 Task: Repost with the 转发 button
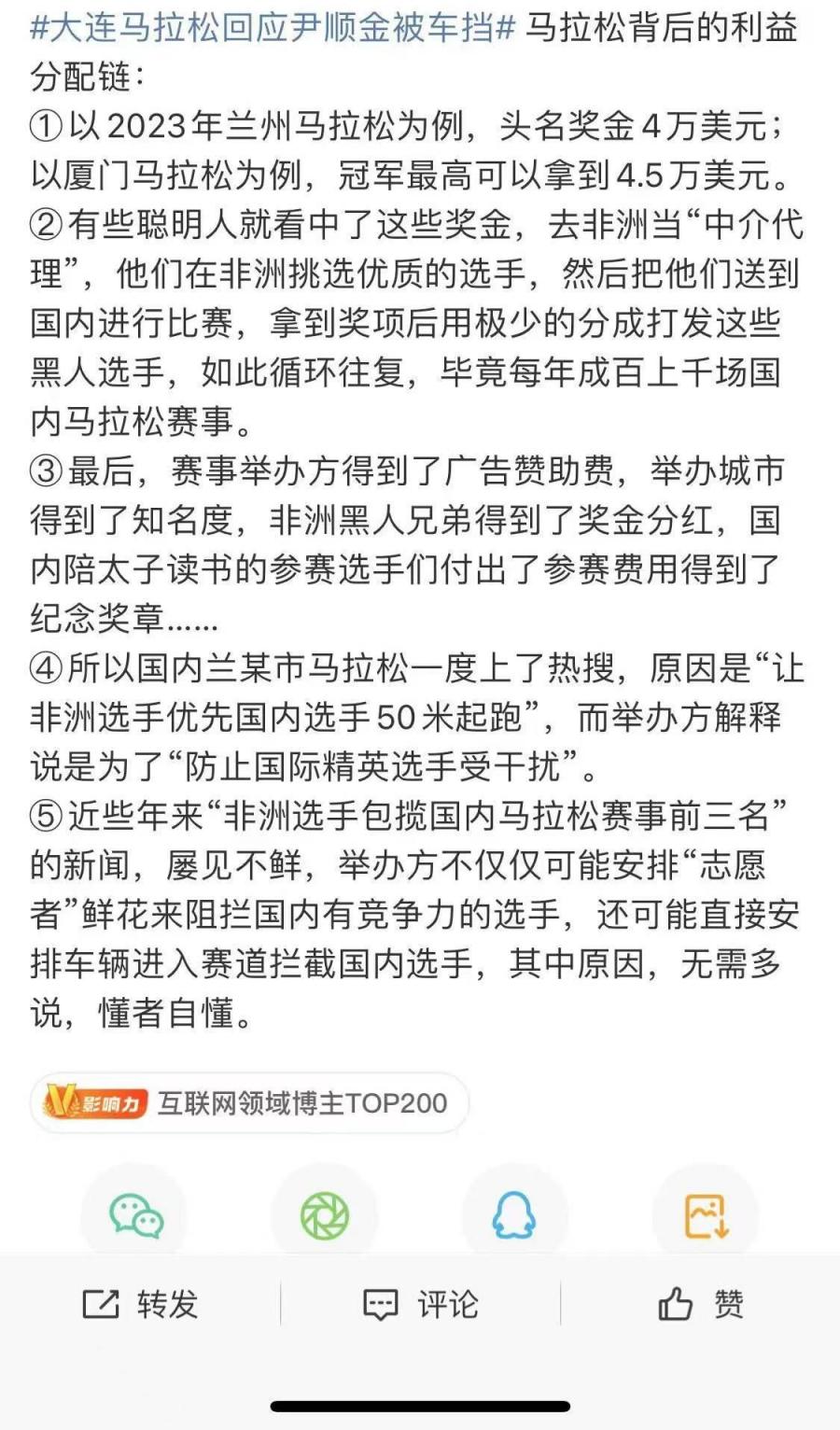(140, 1304)
